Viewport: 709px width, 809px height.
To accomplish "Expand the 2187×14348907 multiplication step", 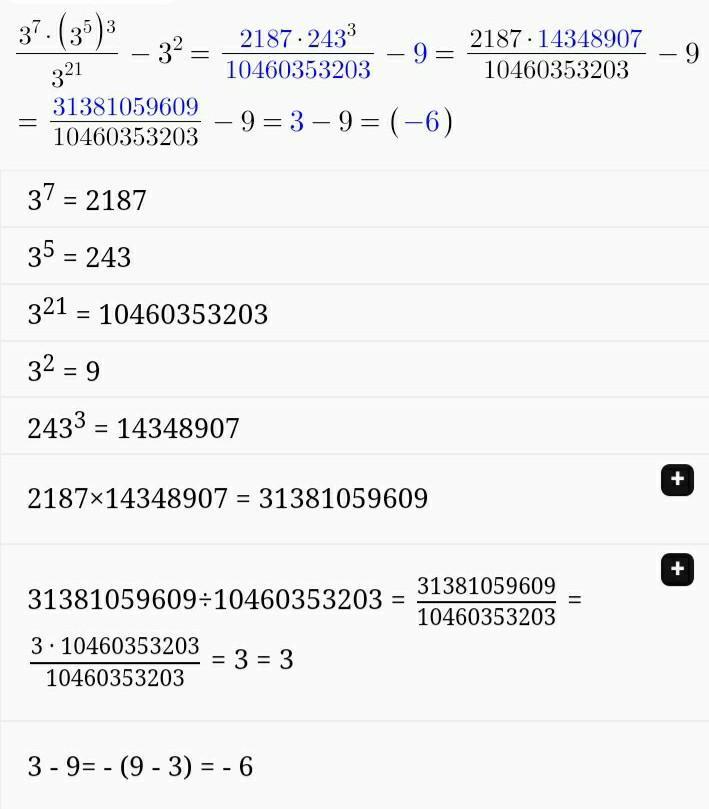I will (x=677, y=480).
